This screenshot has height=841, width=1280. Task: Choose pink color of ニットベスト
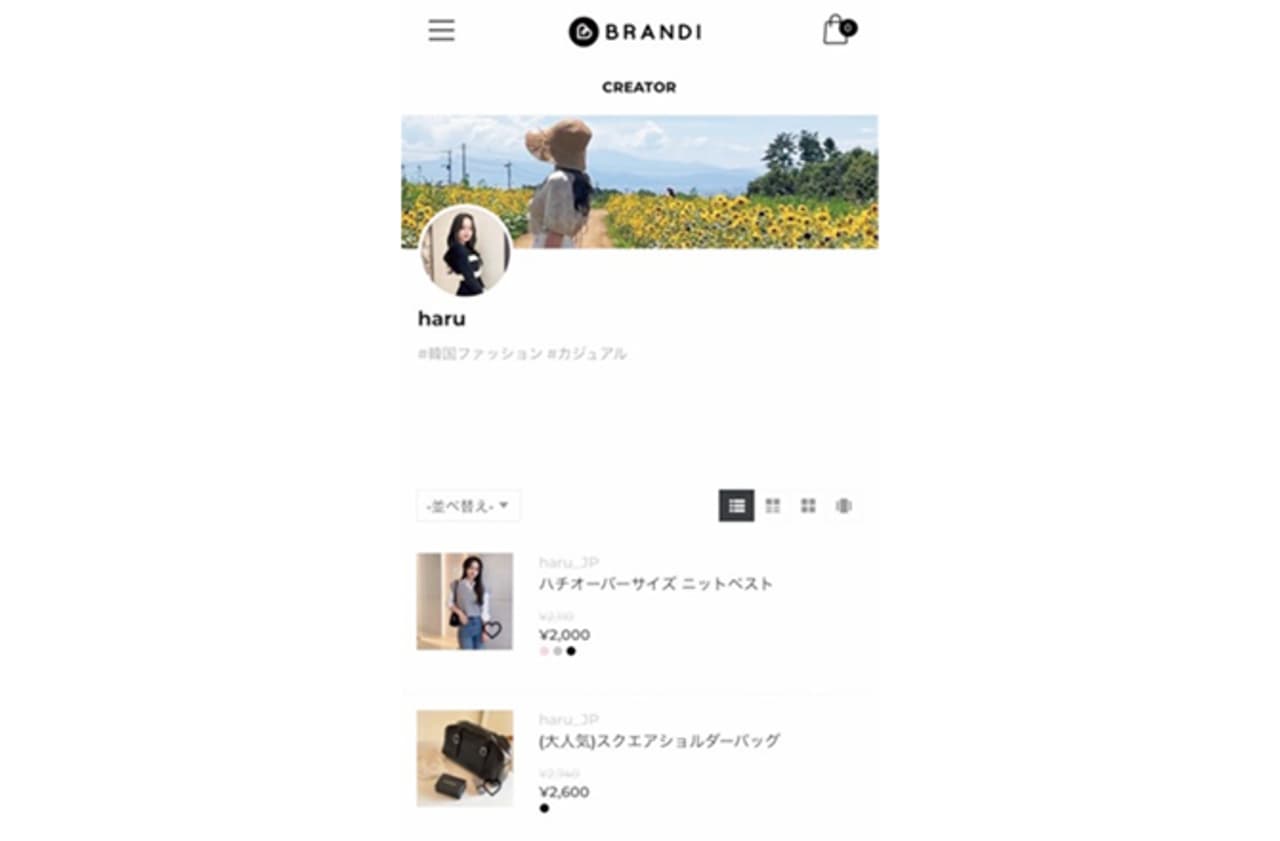point(545,651)
